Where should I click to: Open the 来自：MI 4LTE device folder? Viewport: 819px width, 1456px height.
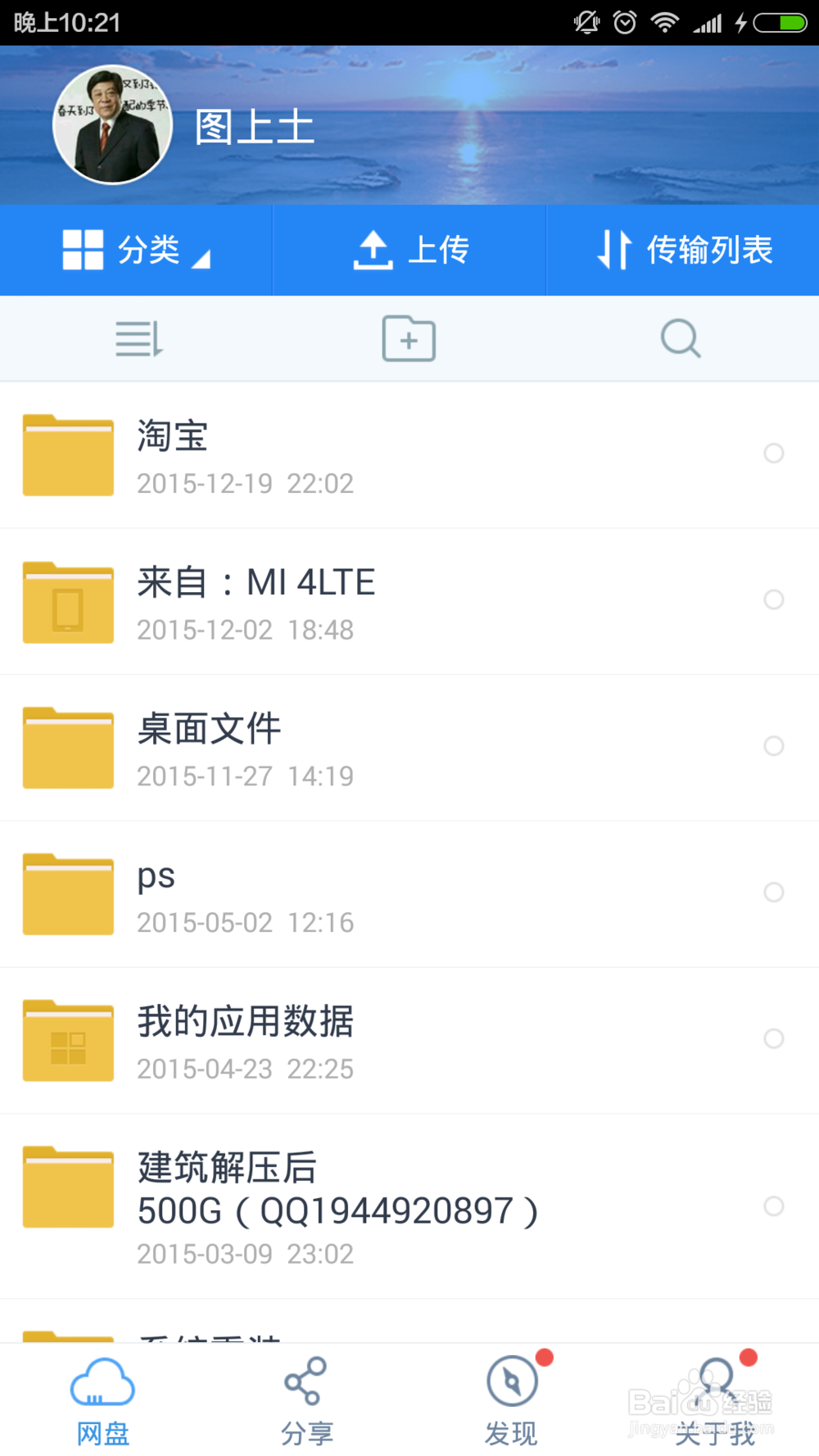[x=328, y=600]
